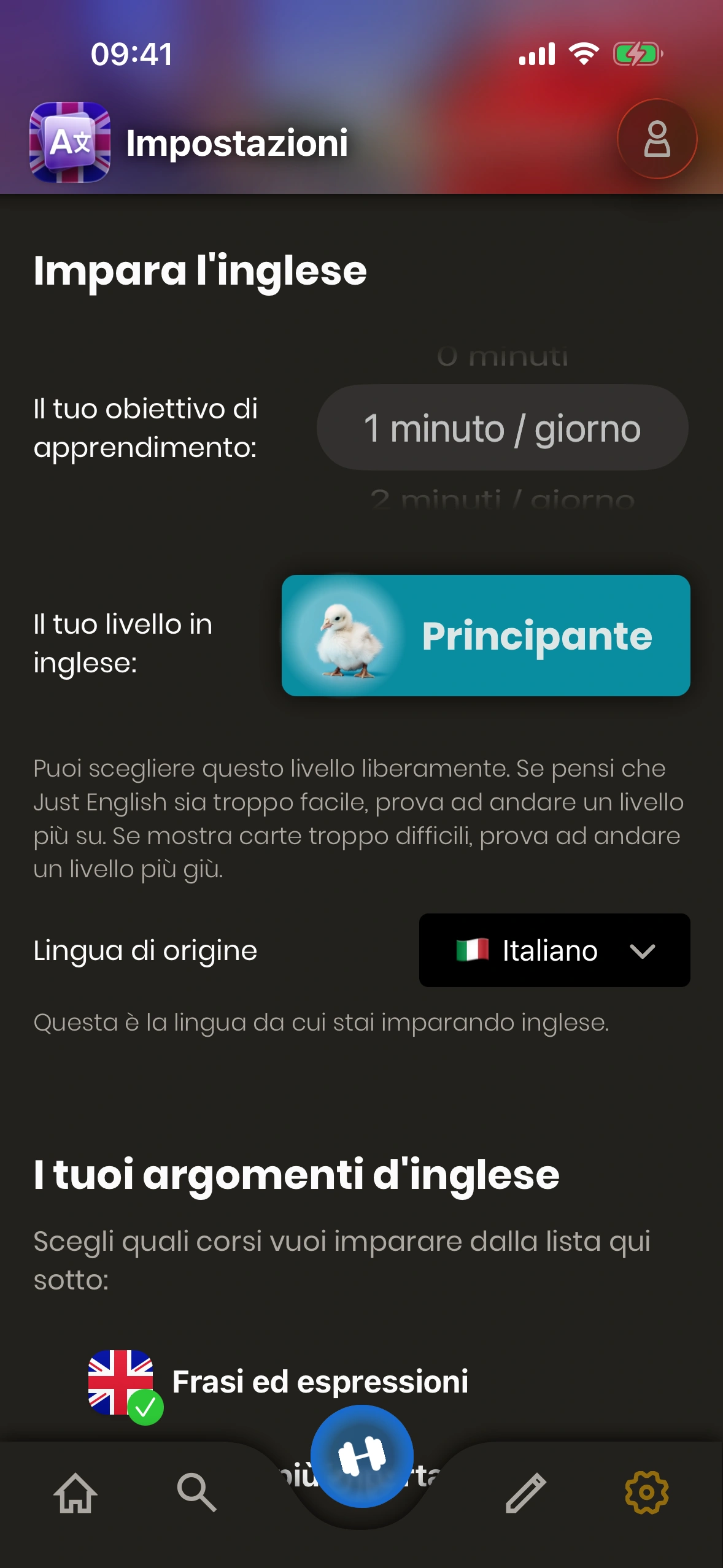The width and height of the screenshot is (723, 1568).
Task: Open the user profile icon
Action: 657,139
